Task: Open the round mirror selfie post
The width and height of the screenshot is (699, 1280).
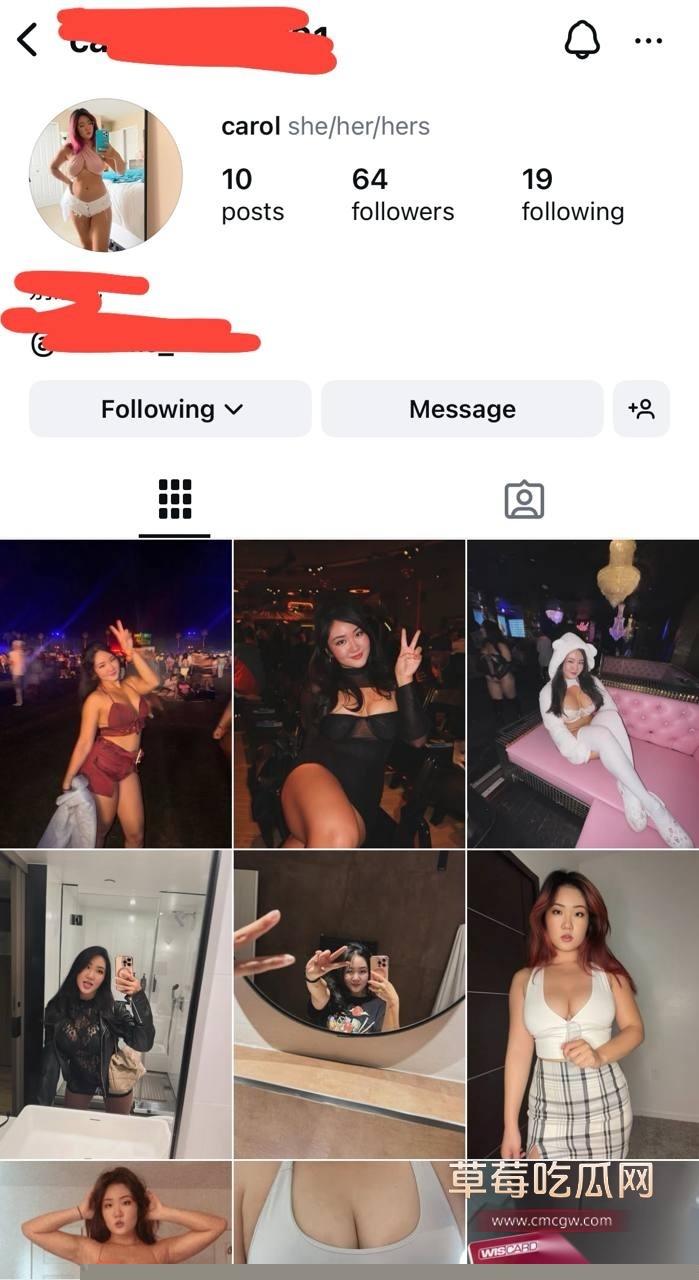Action: [349, 1004]
